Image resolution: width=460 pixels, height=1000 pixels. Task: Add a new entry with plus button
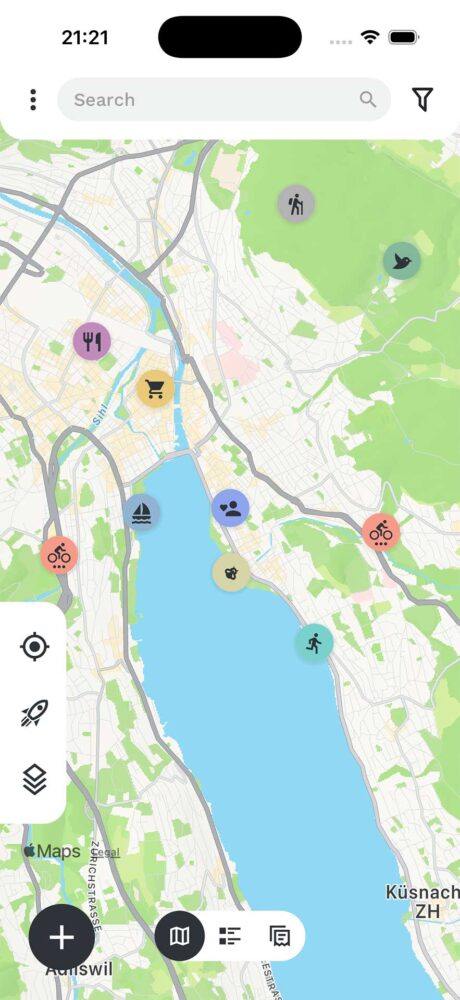61,937
